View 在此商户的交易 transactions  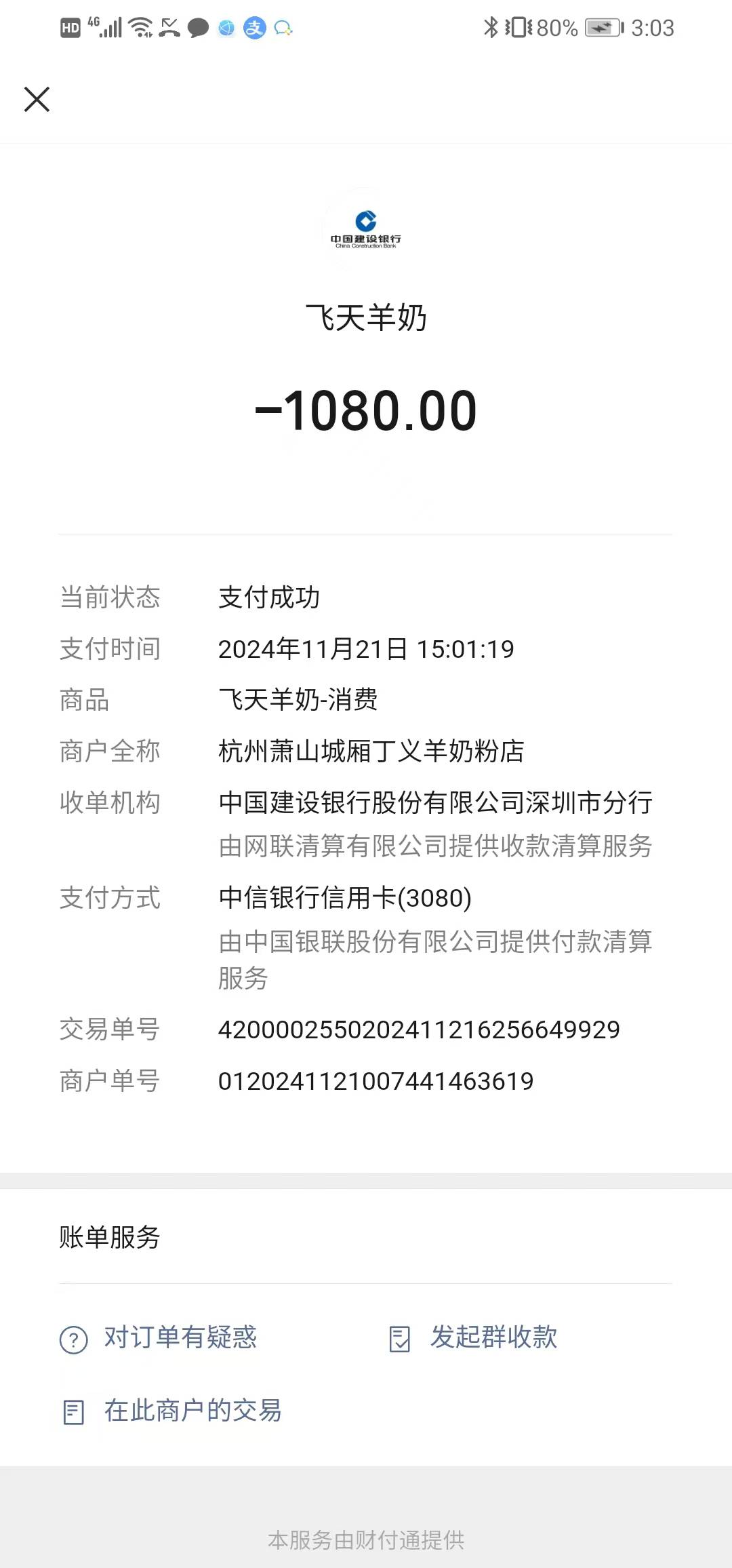[x=172, y=1411]
